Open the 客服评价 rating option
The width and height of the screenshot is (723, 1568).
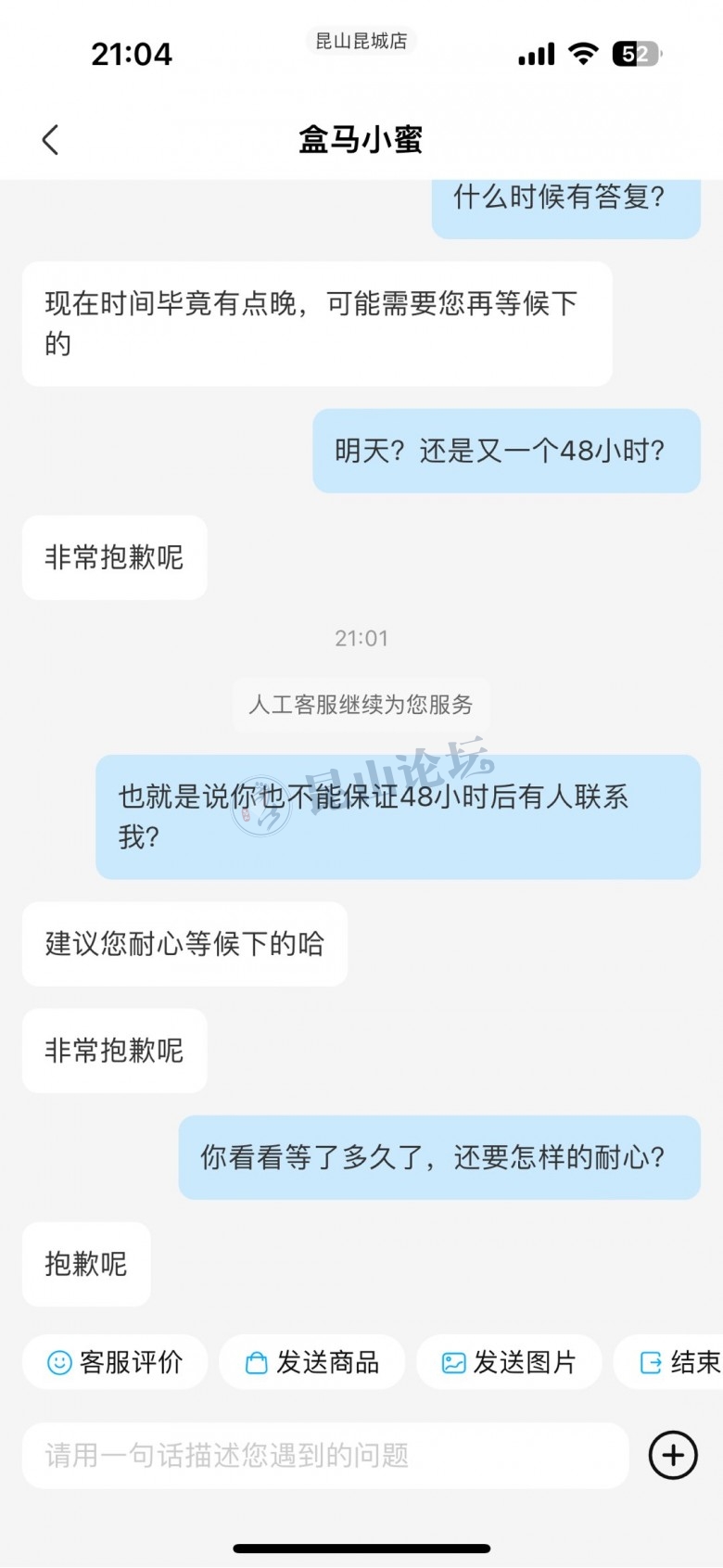click(115, 1362)
